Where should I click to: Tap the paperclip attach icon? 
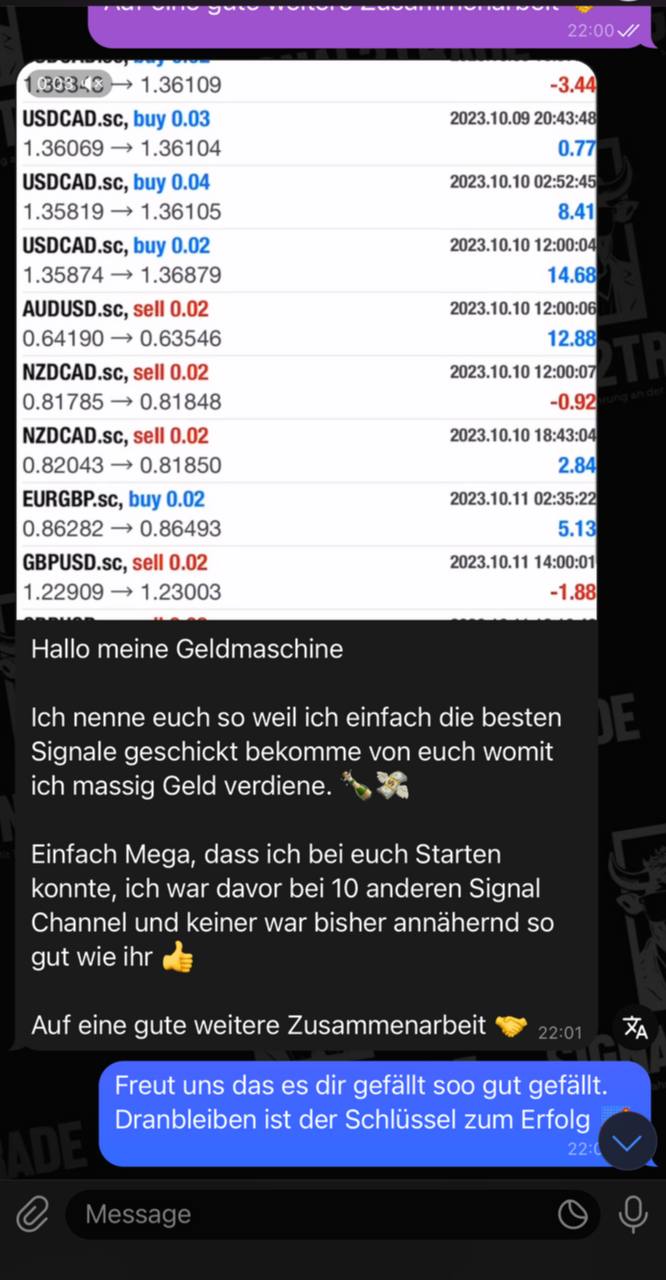click(x=32, y=1214)
